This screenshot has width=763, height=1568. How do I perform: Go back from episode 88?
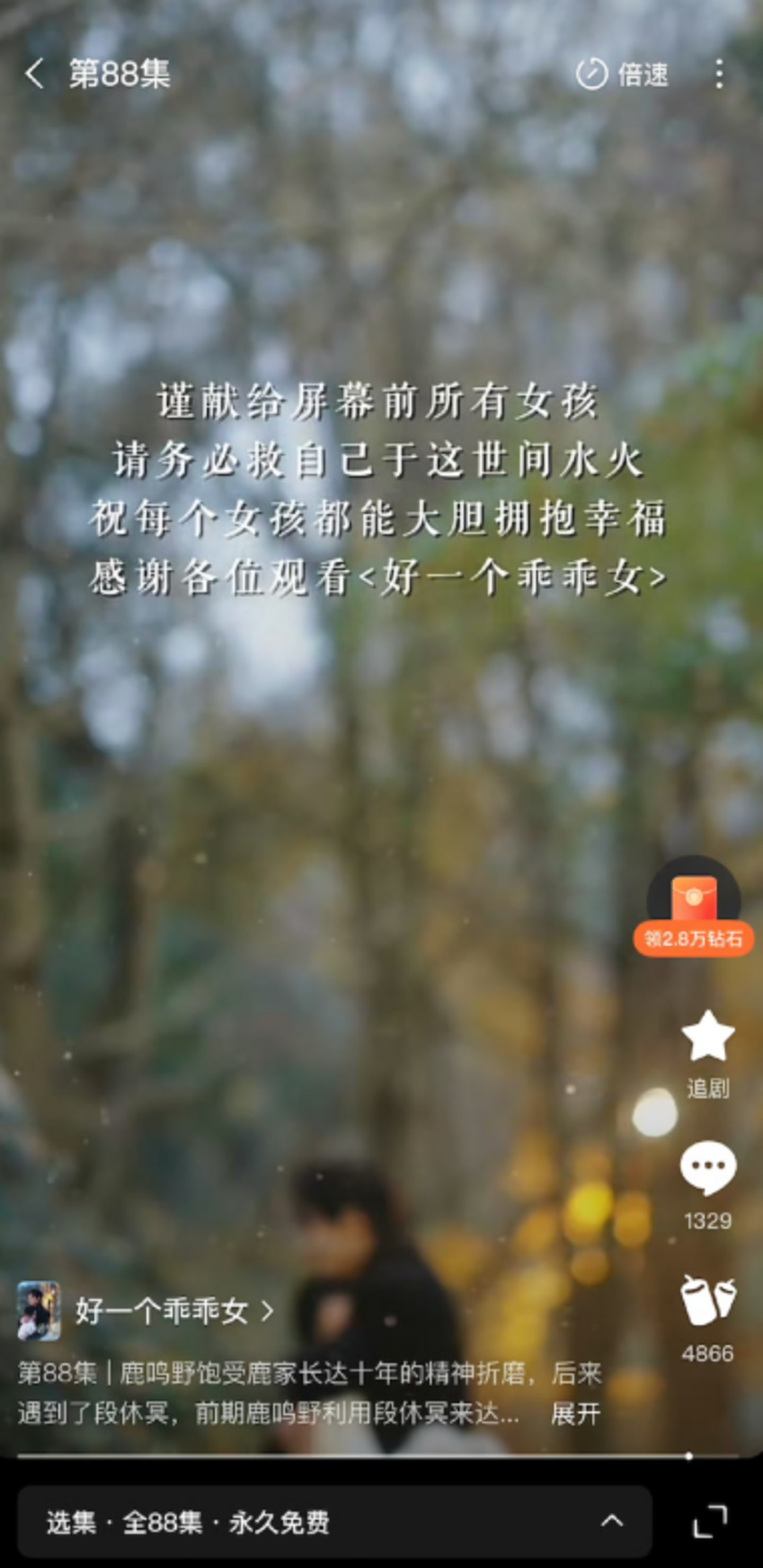click(34, 74)
